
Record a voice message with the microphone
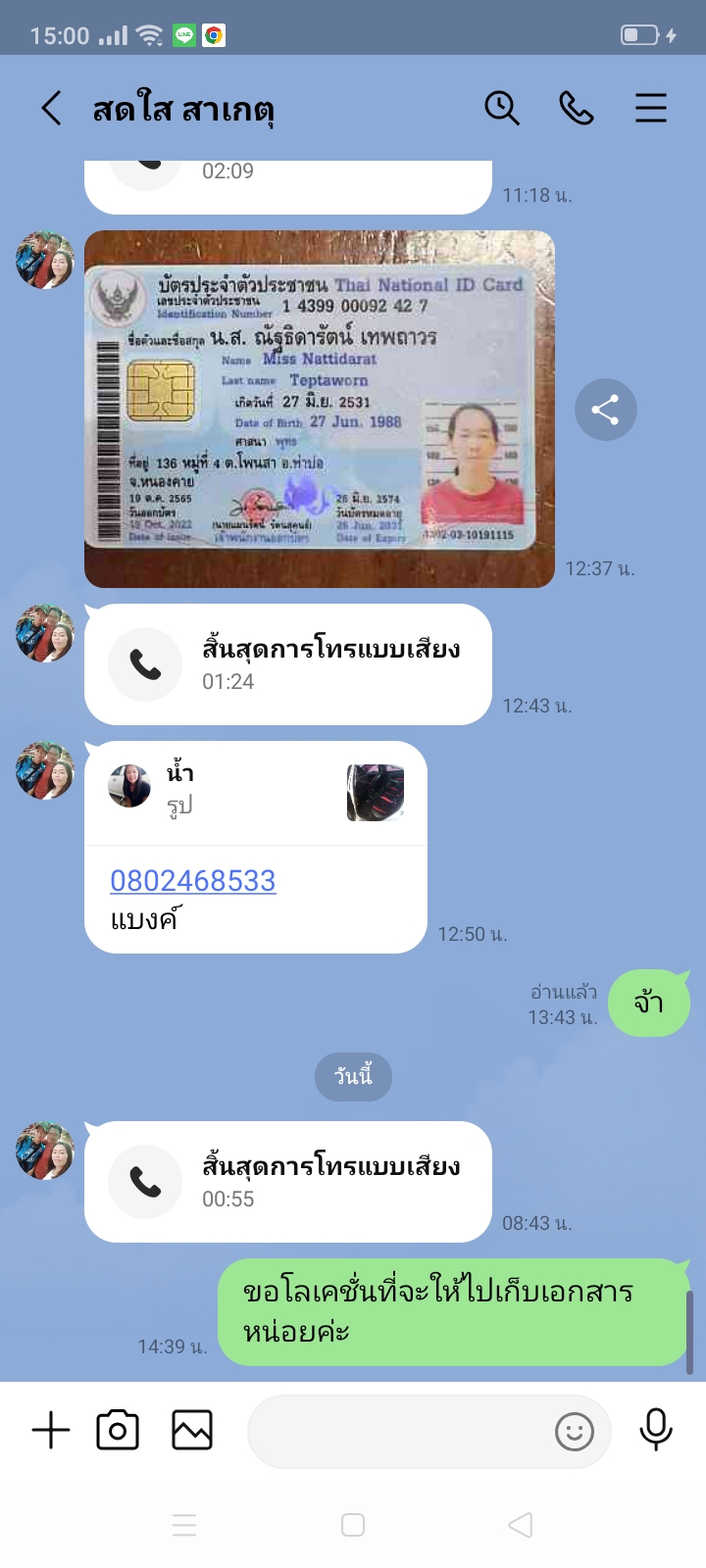tap(655, 1431)
